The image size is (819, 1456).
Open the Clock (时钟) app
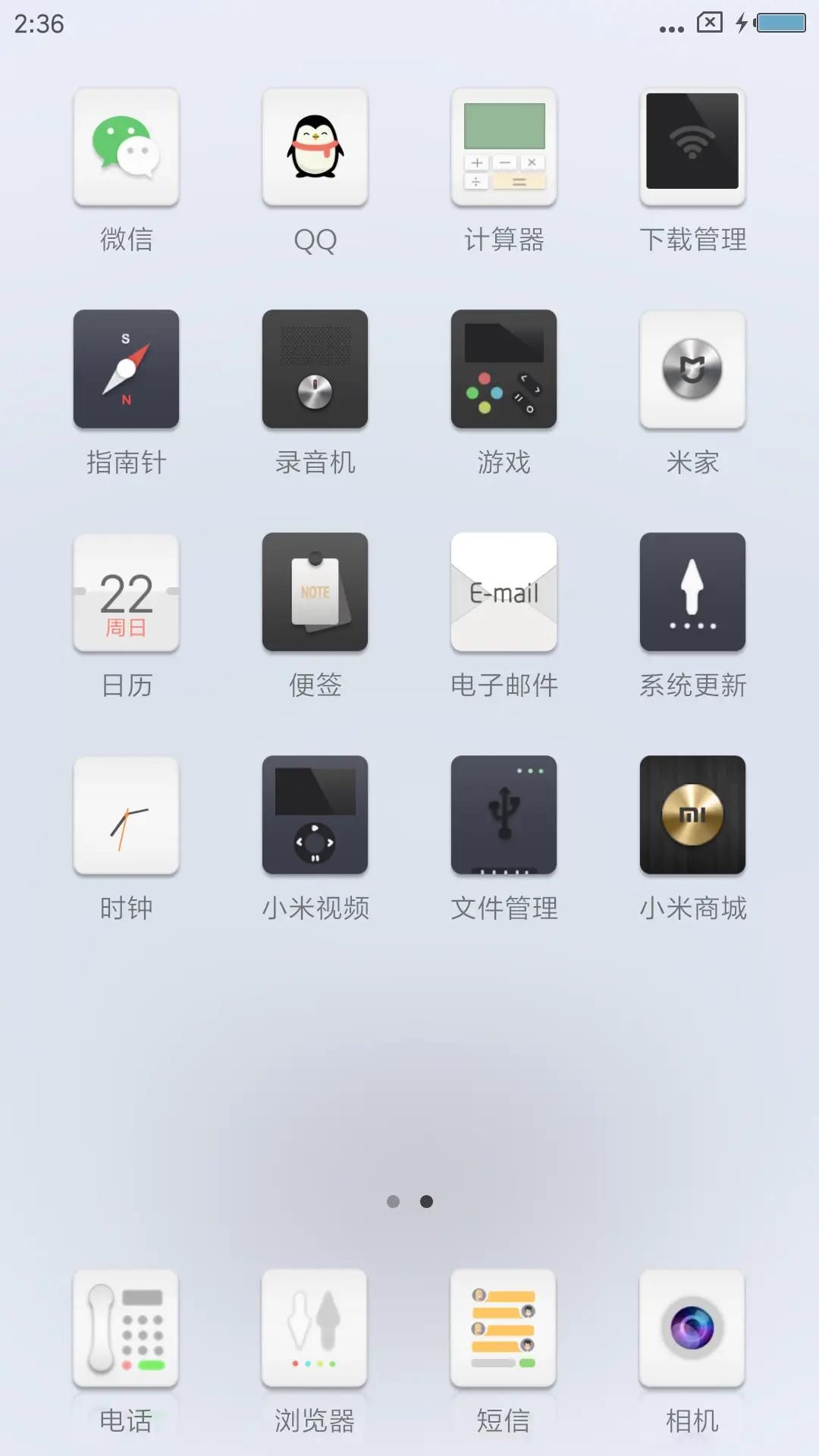point(126,814)
